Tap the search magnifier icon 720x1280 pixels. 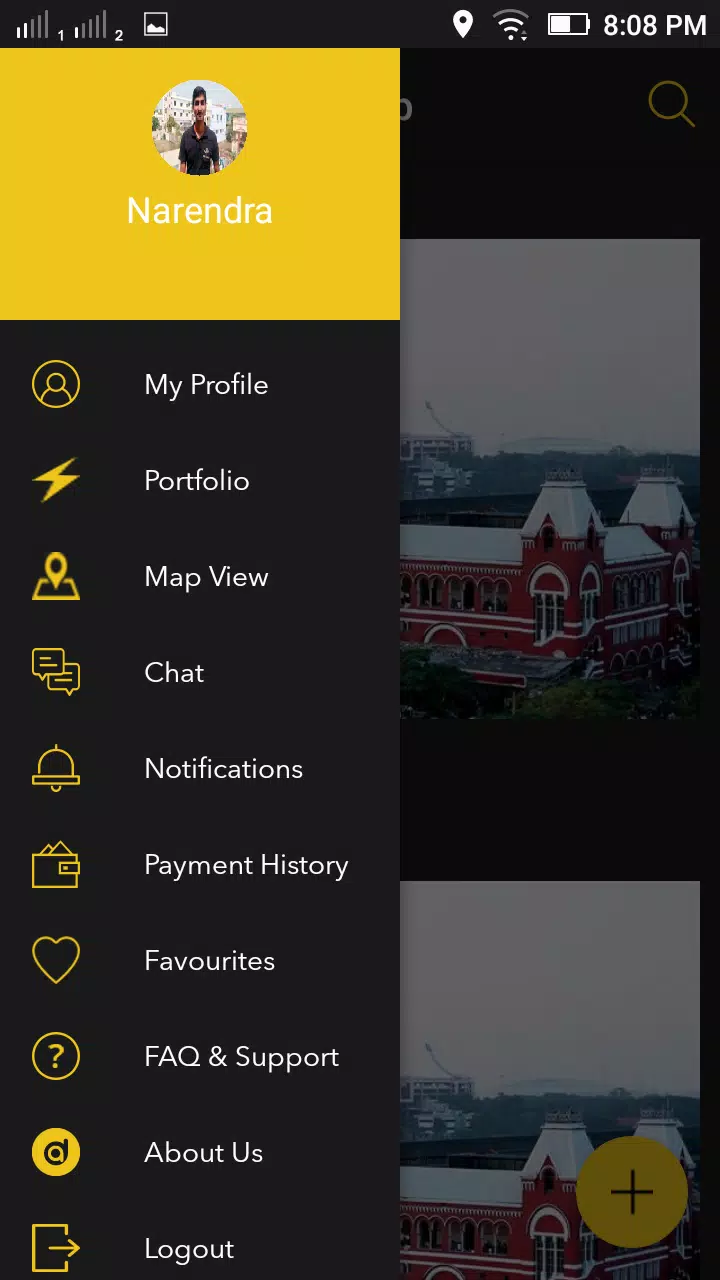671,104
